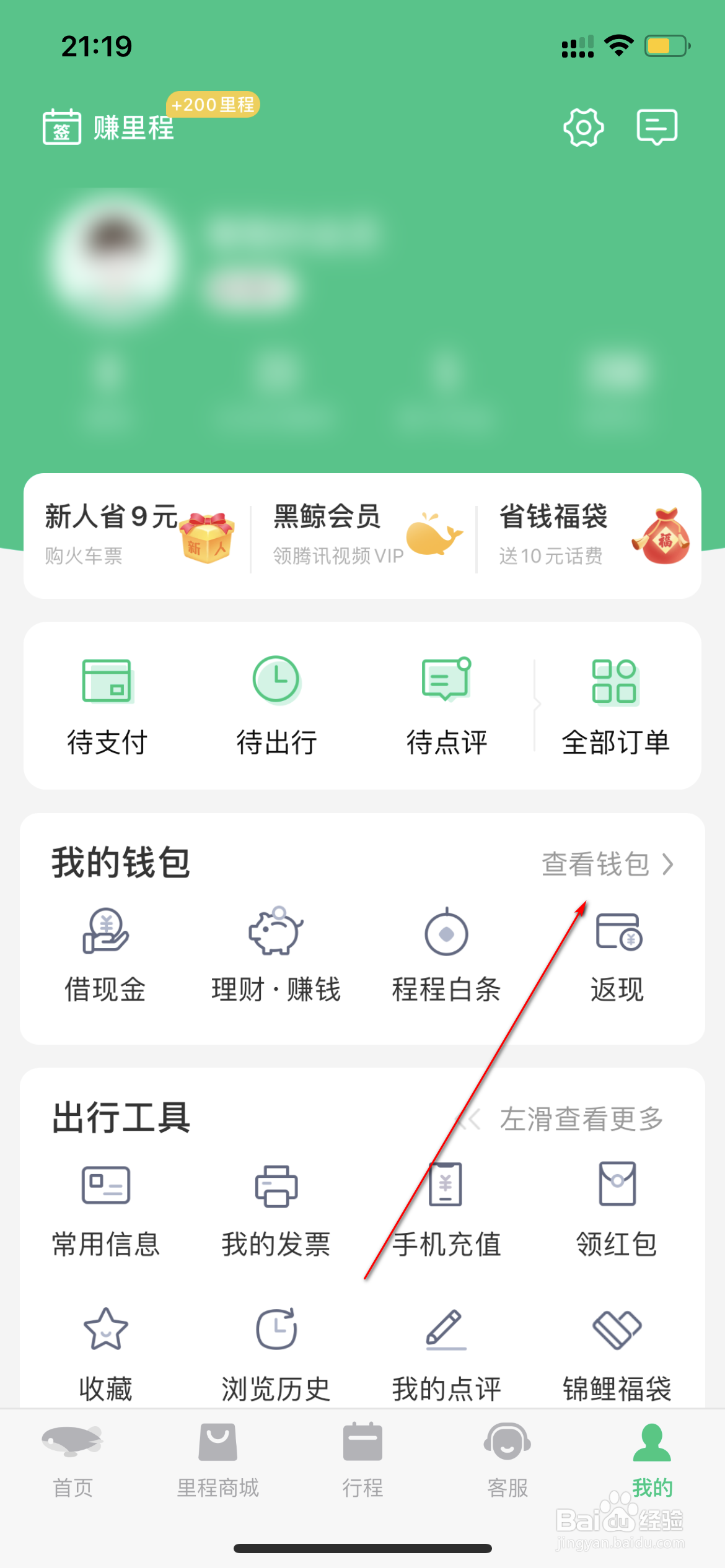This screenshot has width=725, height=1568.
Task: Open the message feedback icon
Action: (655, 127)
